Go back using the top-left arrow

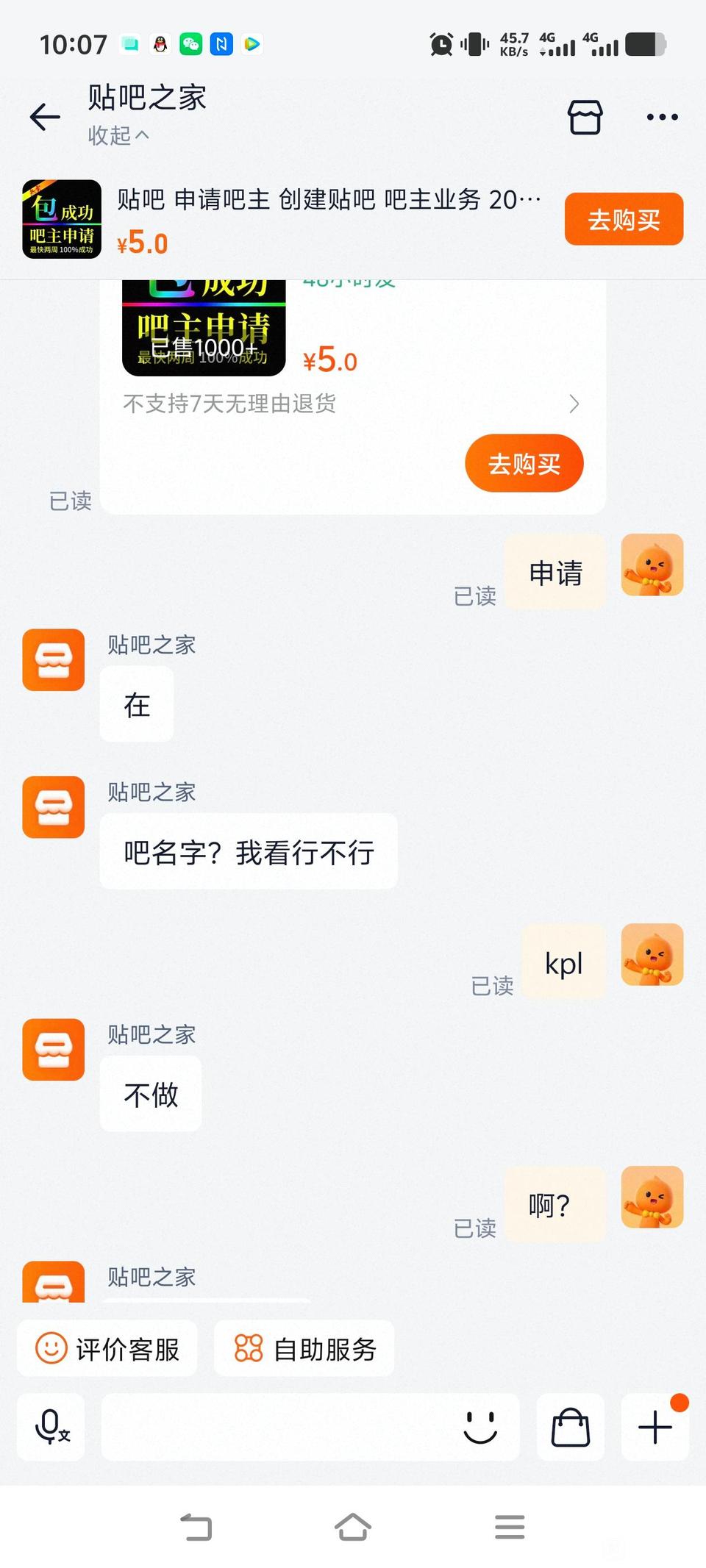(45, 117)
